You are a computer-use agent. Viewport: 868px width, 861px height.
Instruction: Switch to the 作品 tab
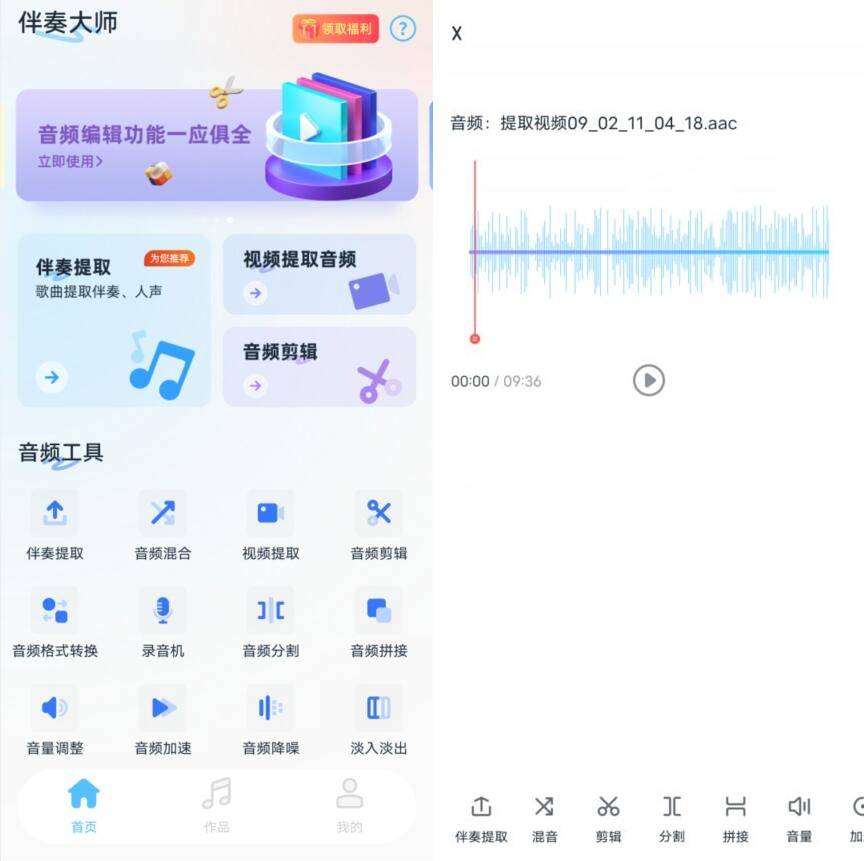(216, 805)
